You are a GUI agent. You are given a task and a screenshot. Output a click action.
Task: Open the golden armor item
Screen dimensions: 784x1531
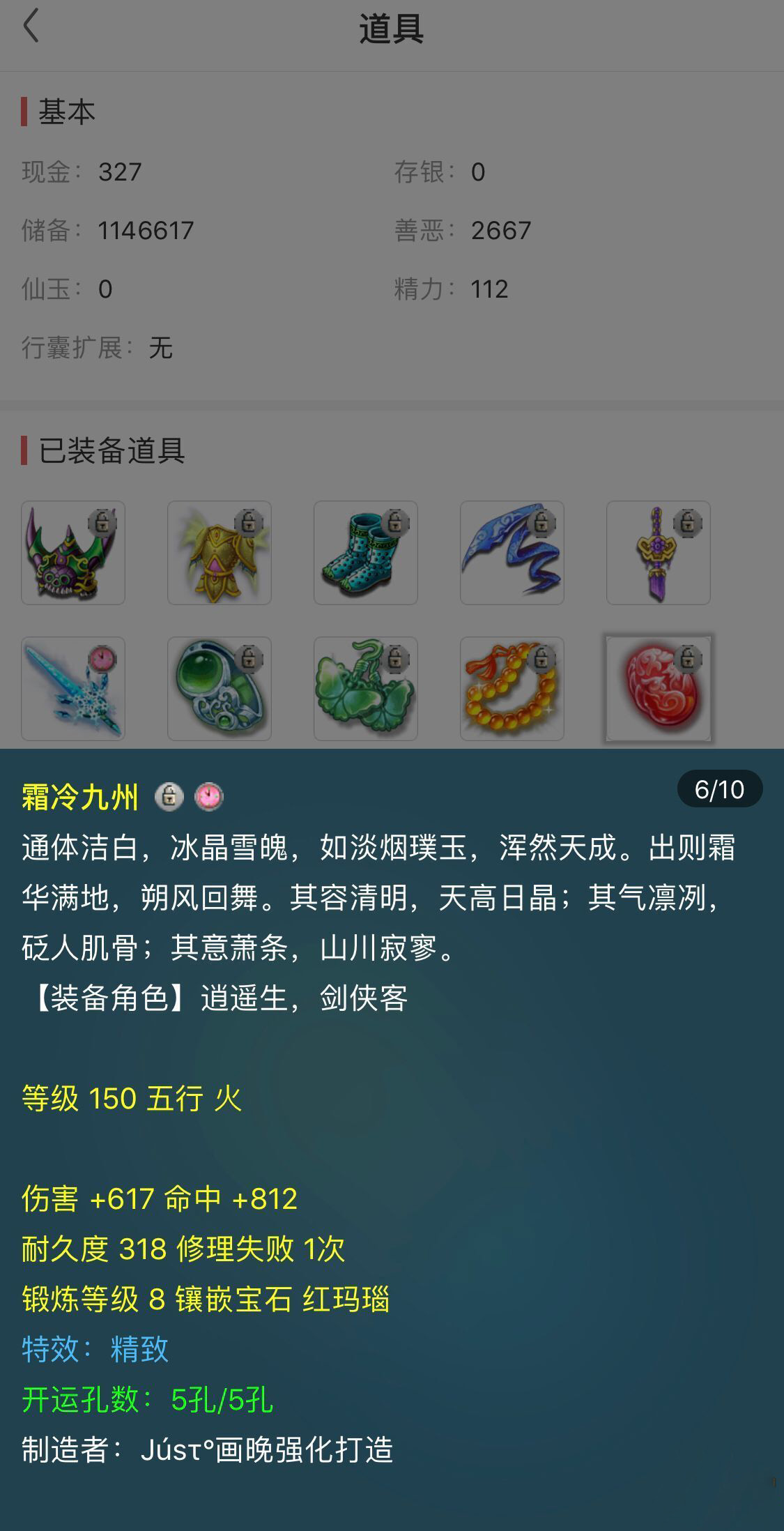click(220, 553)
